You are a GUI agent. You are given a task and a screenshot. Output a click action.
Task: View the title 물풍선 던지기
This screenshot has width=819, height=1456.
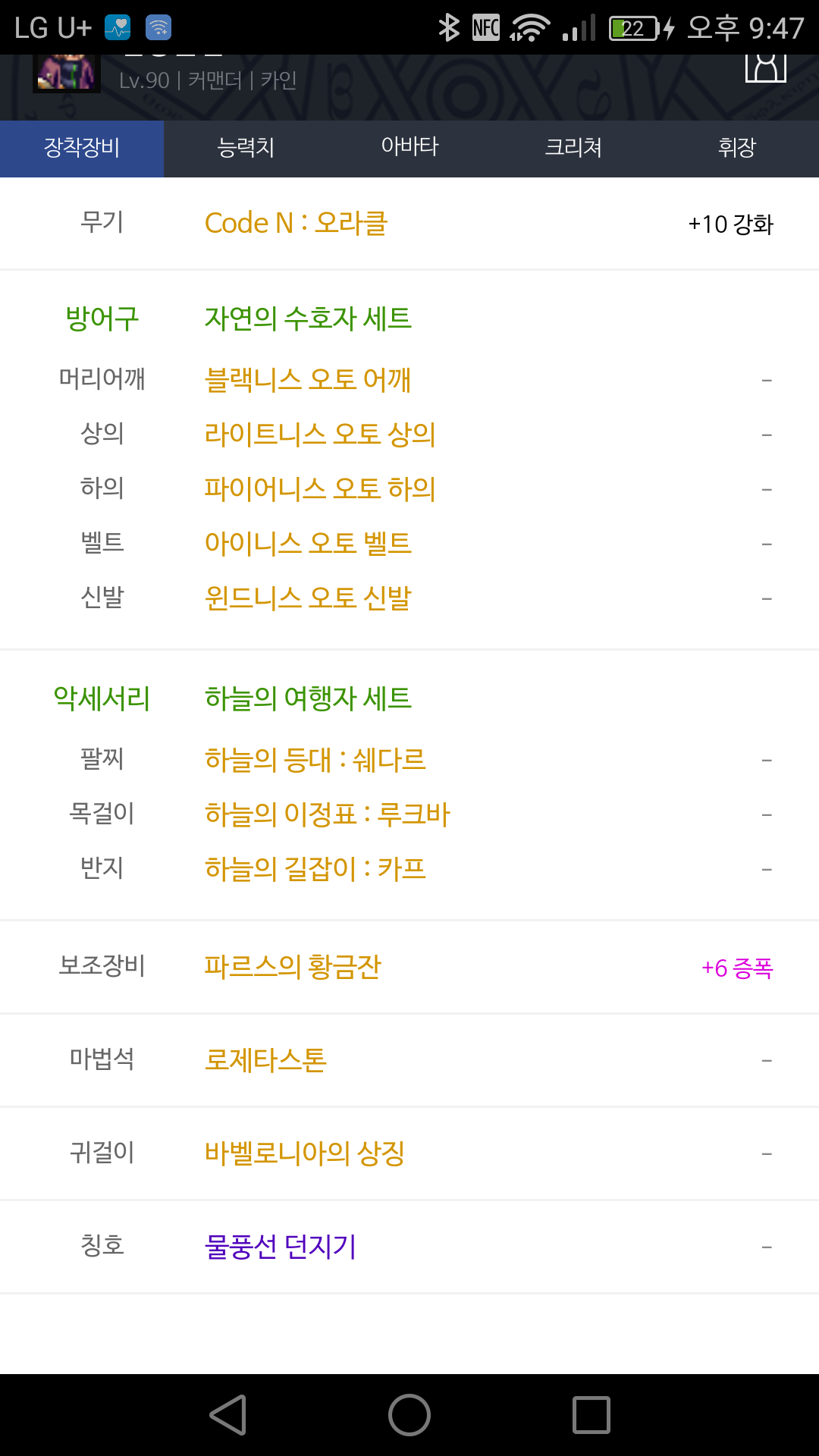[x=281, y=1247]
